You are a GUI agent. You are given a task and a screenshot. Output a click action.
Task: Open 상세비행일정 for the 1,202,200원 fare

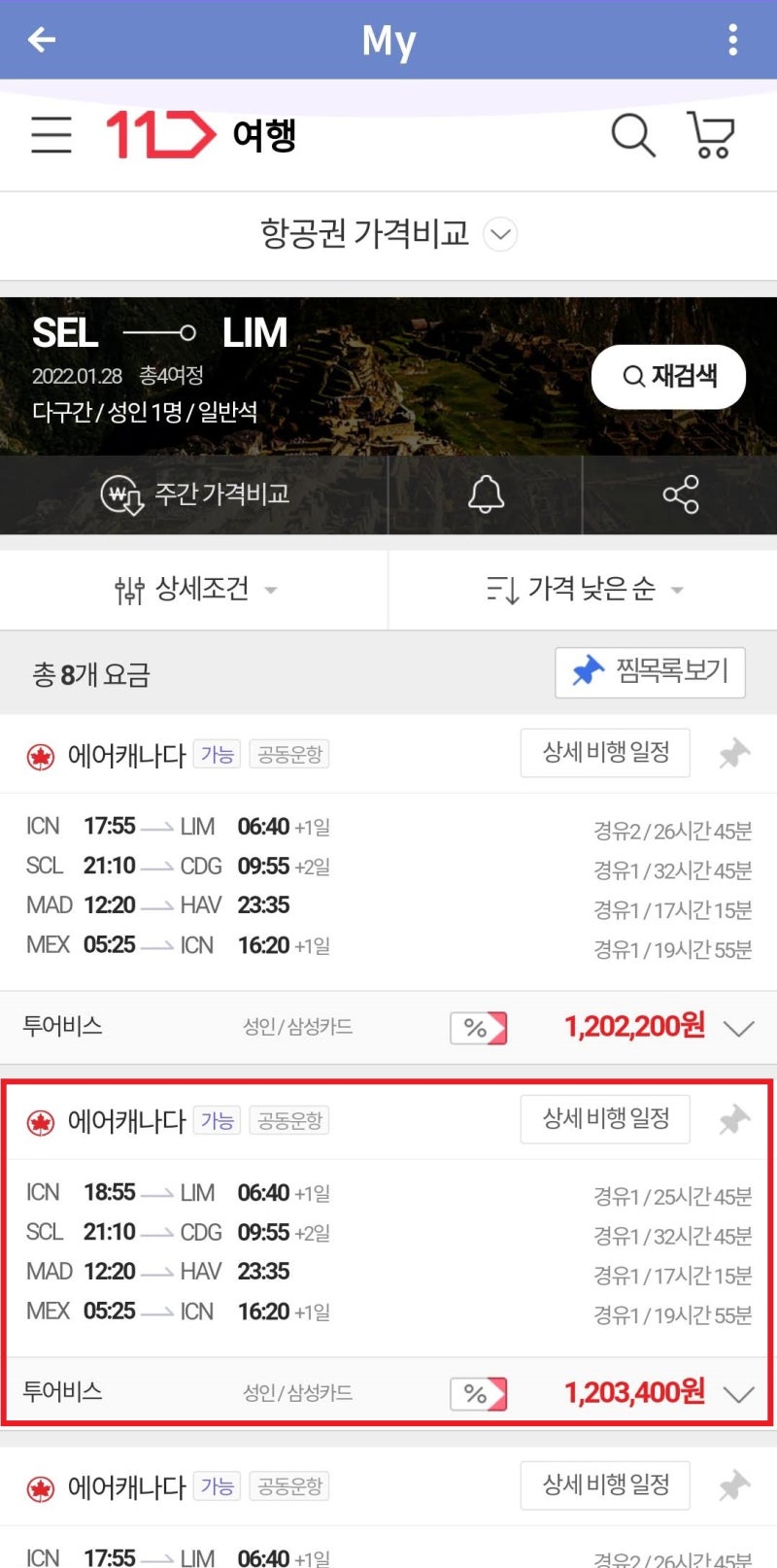[605, 753]
